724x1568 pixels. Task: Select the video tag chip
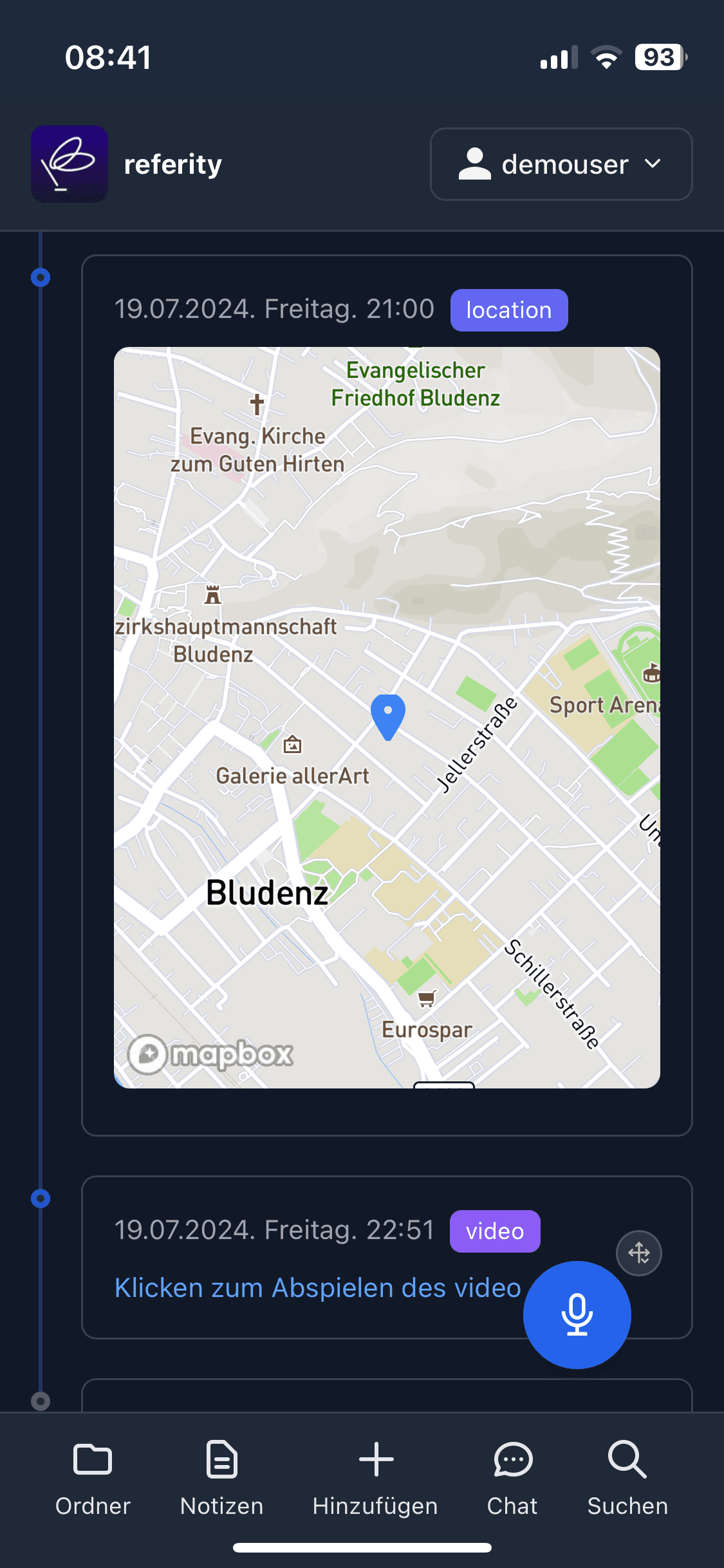click(x=494, y=1231)
